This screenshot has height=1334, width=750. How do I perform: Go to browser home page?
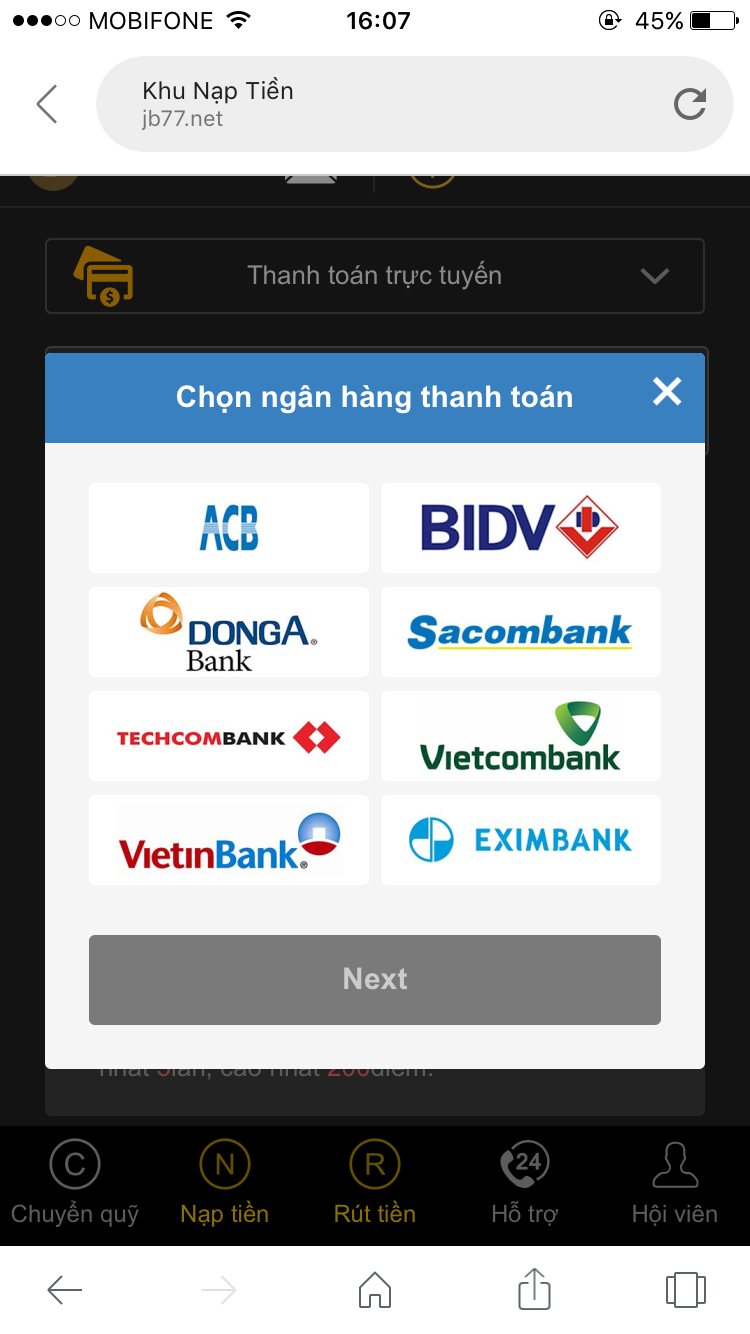pos(374,1290)
